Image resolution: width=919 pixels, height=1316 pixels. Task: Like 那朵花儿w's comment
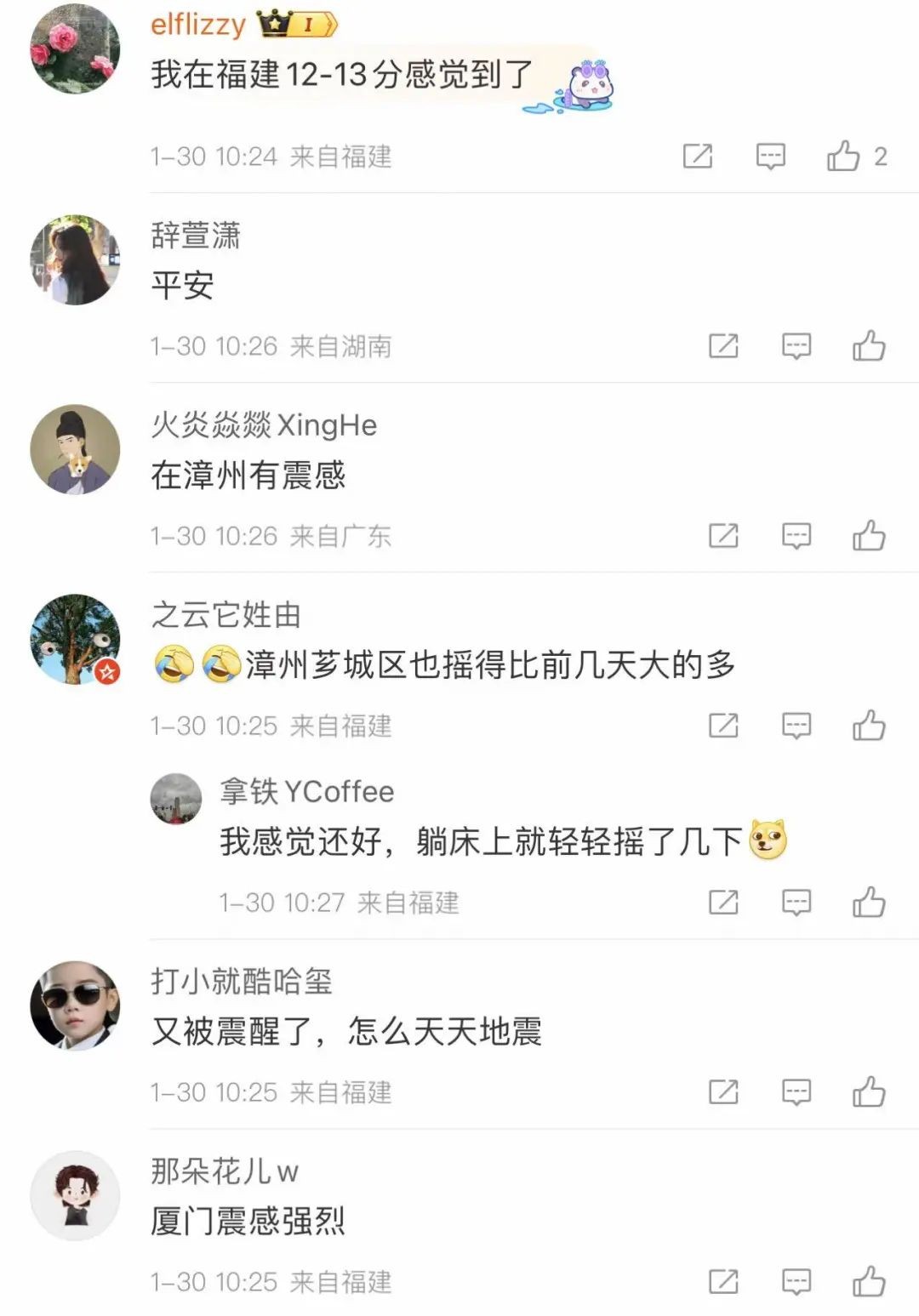pyautogui.click(x=869, y=1282)
